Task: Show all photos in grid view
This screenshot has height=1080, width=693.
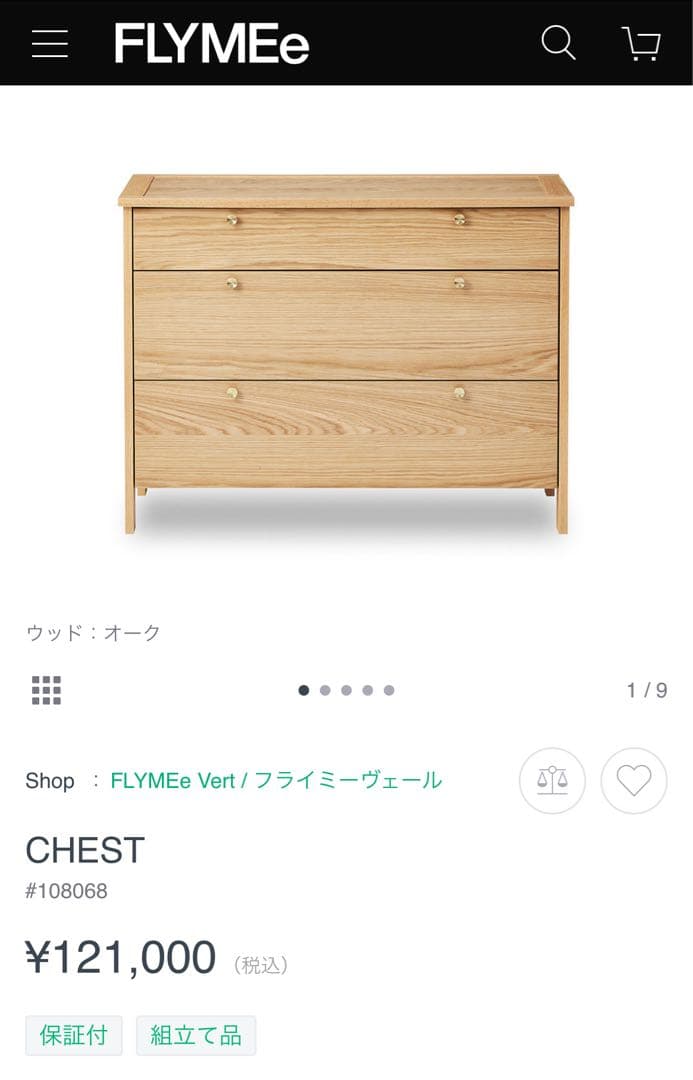Action: [x=46, y=690]
